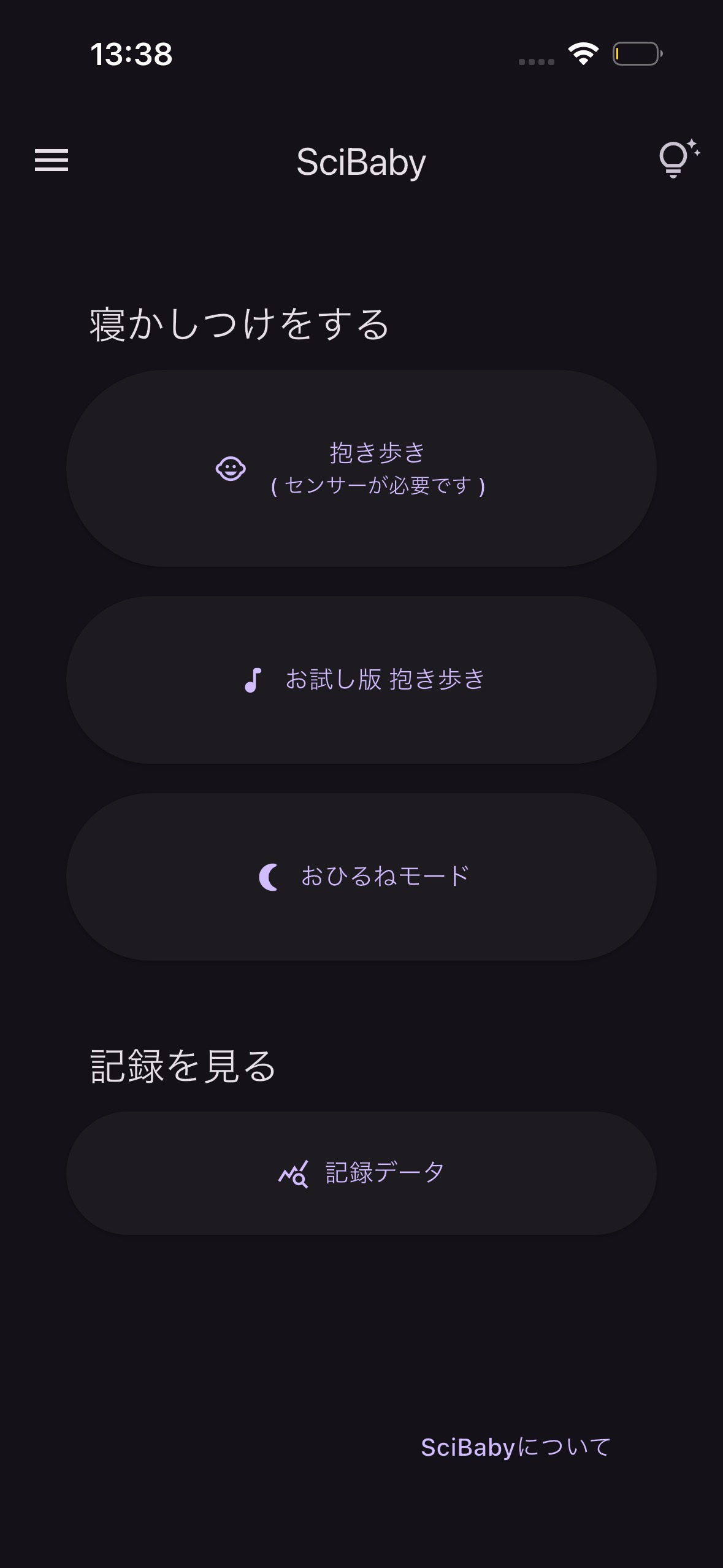
Task: Open the SciBabyについて link
Action: (515, 1446)
